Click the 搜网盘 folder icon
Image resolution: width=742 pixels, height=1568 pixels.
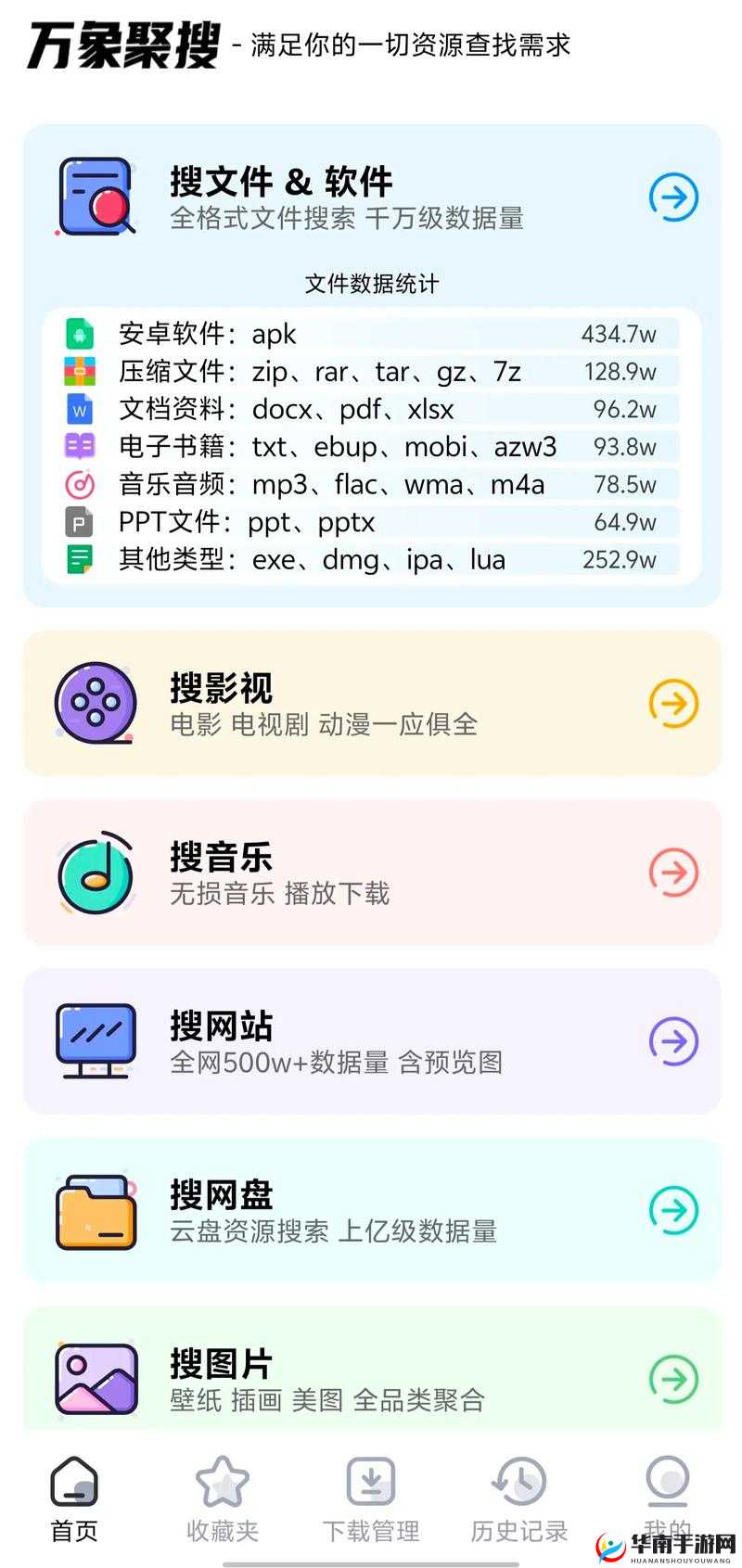(96, 1210)
